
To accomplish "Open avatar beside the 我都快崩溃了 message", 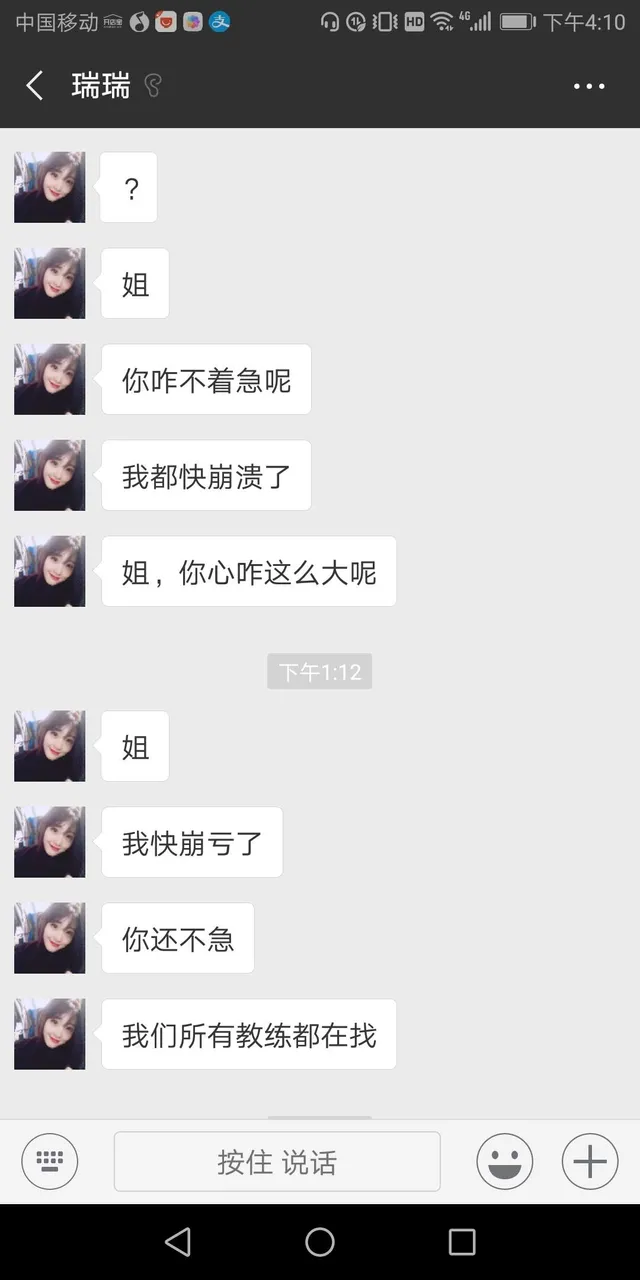I will pyautogui.click(x=50, y=475).
